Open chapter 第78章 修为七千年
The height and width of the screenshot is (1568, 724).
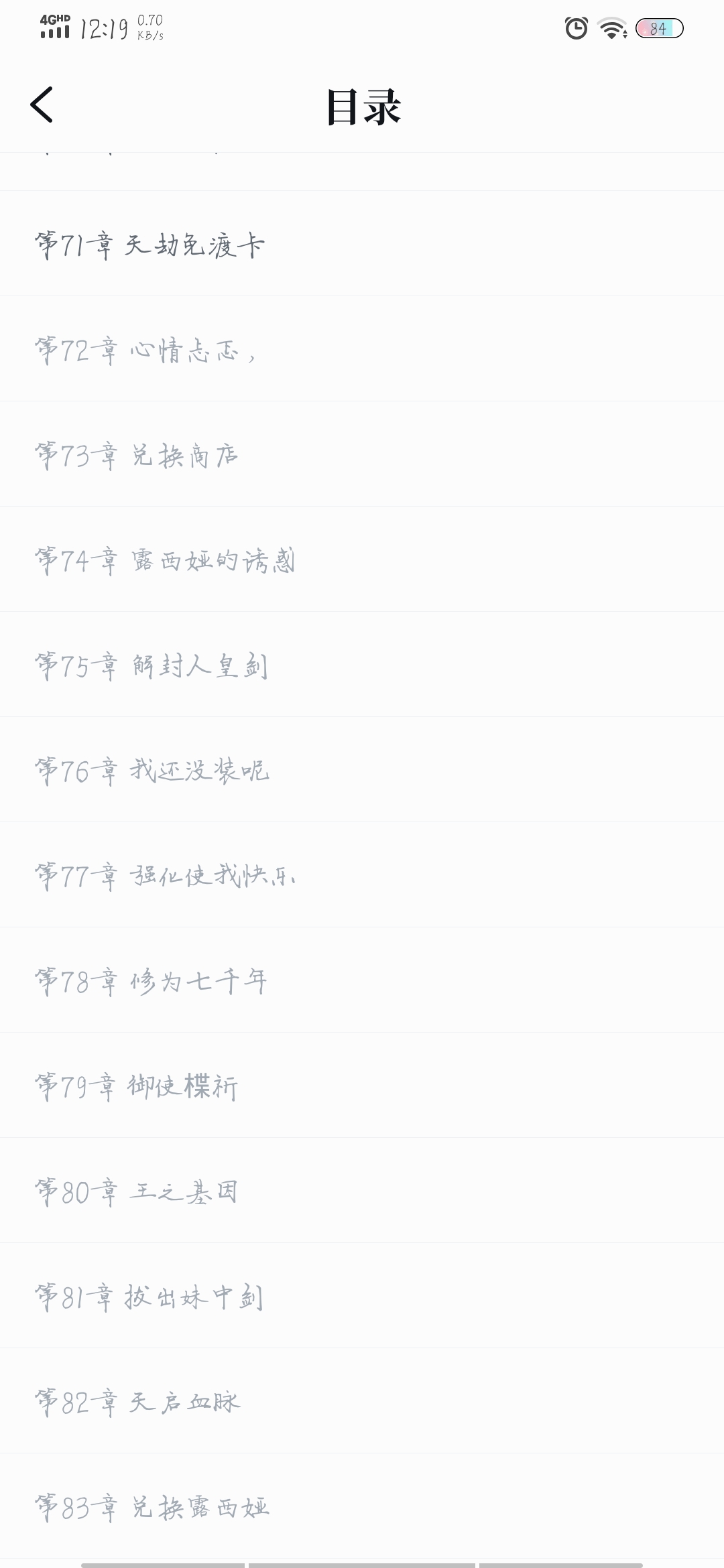pos(362,980)
